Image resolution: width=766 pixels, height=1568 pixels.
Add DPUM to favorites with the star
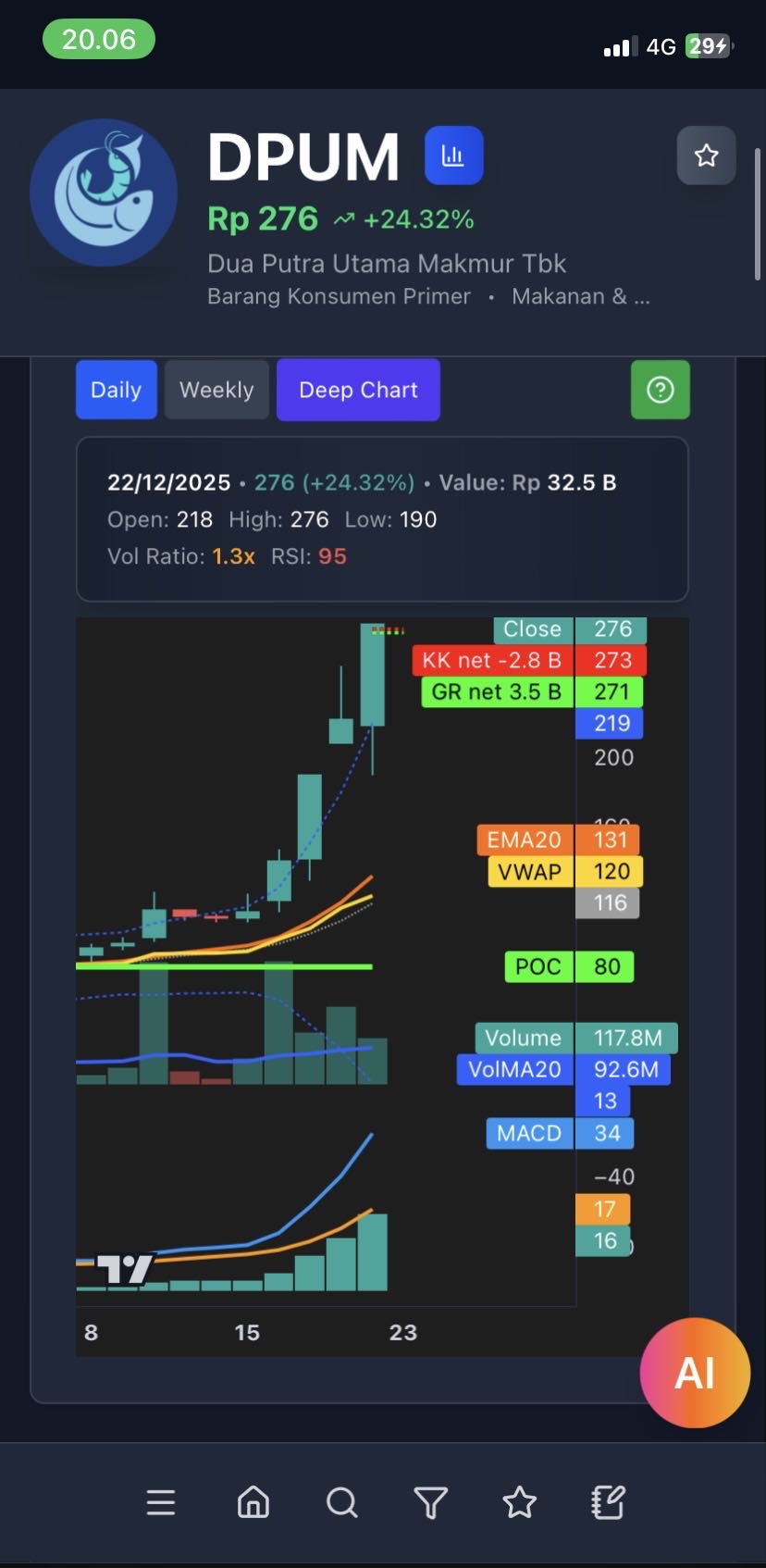(706, 156)
